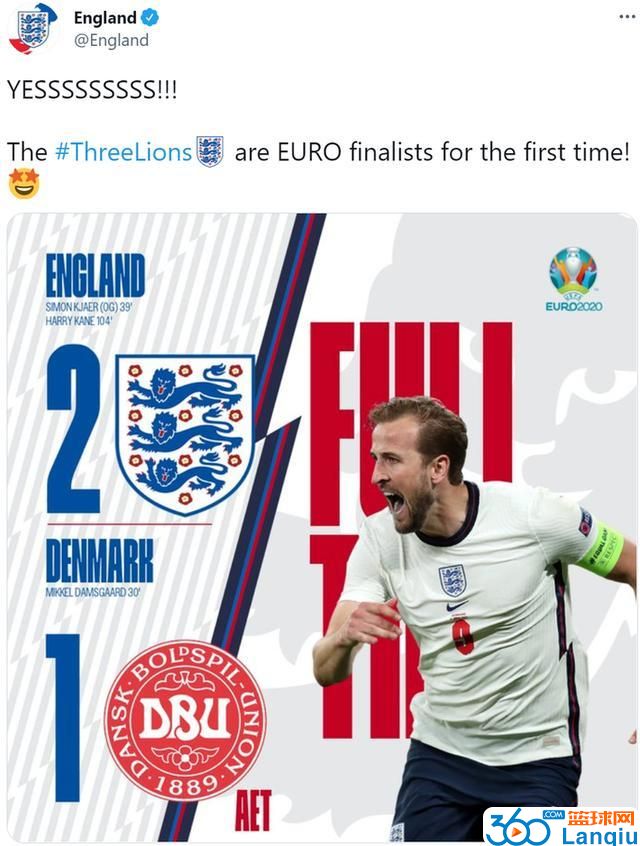Open the England profile avatar
This screenshot has height=846, width=640.
[33, 28]
